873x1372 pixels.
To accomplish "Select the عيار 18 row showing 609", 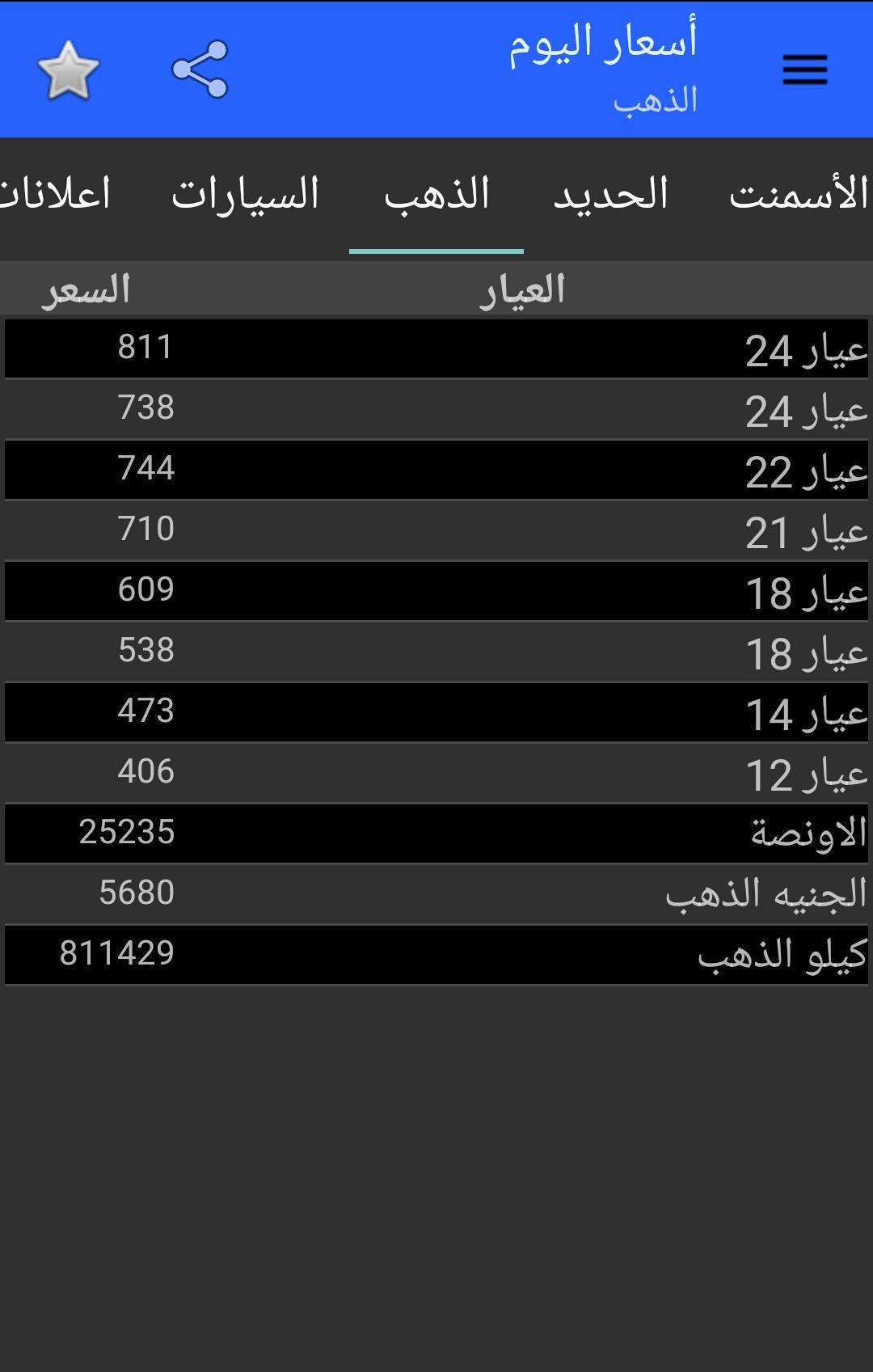I will pyautogui.click(x=436, y=590).
